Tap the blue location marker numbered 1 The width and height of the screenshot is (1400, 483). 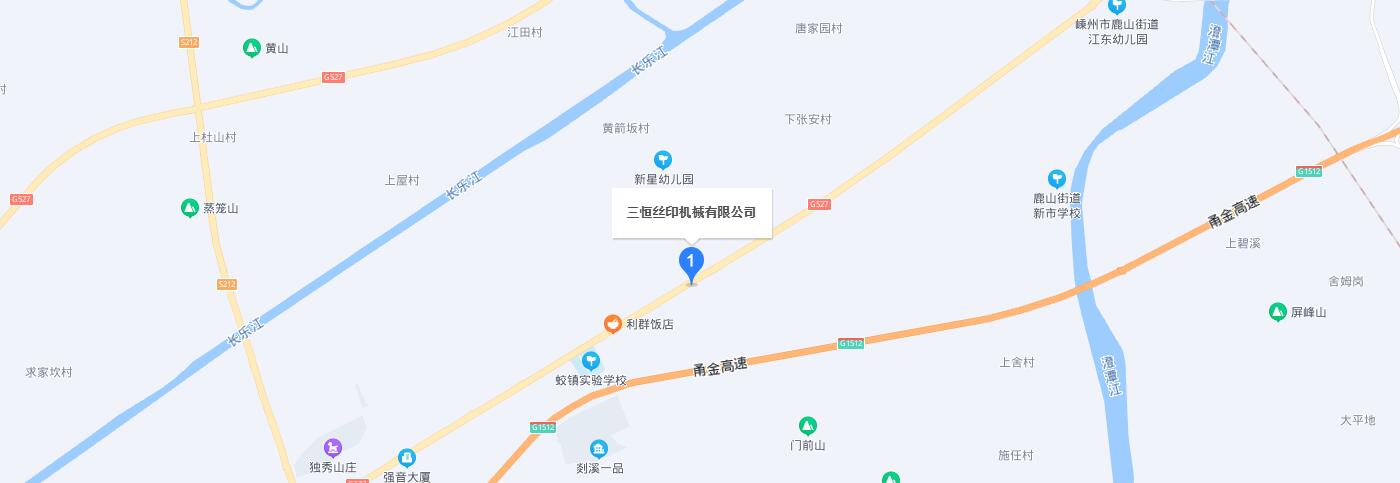691,263
